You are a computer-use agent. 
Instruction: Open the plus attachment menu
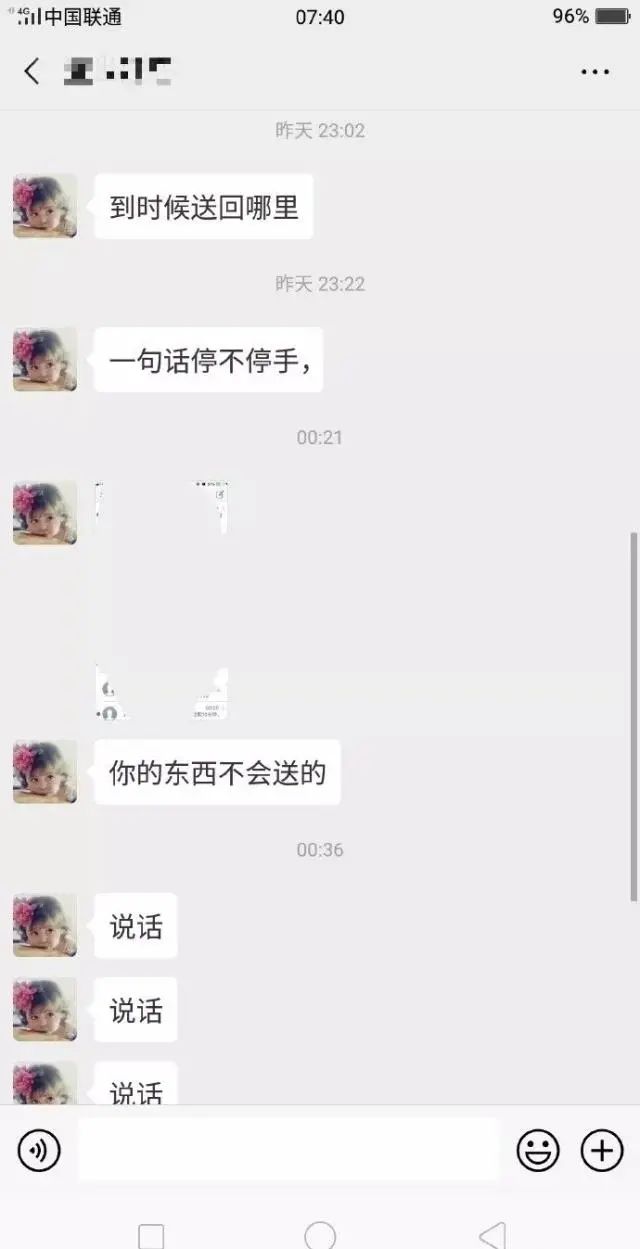click(602, 1152)
